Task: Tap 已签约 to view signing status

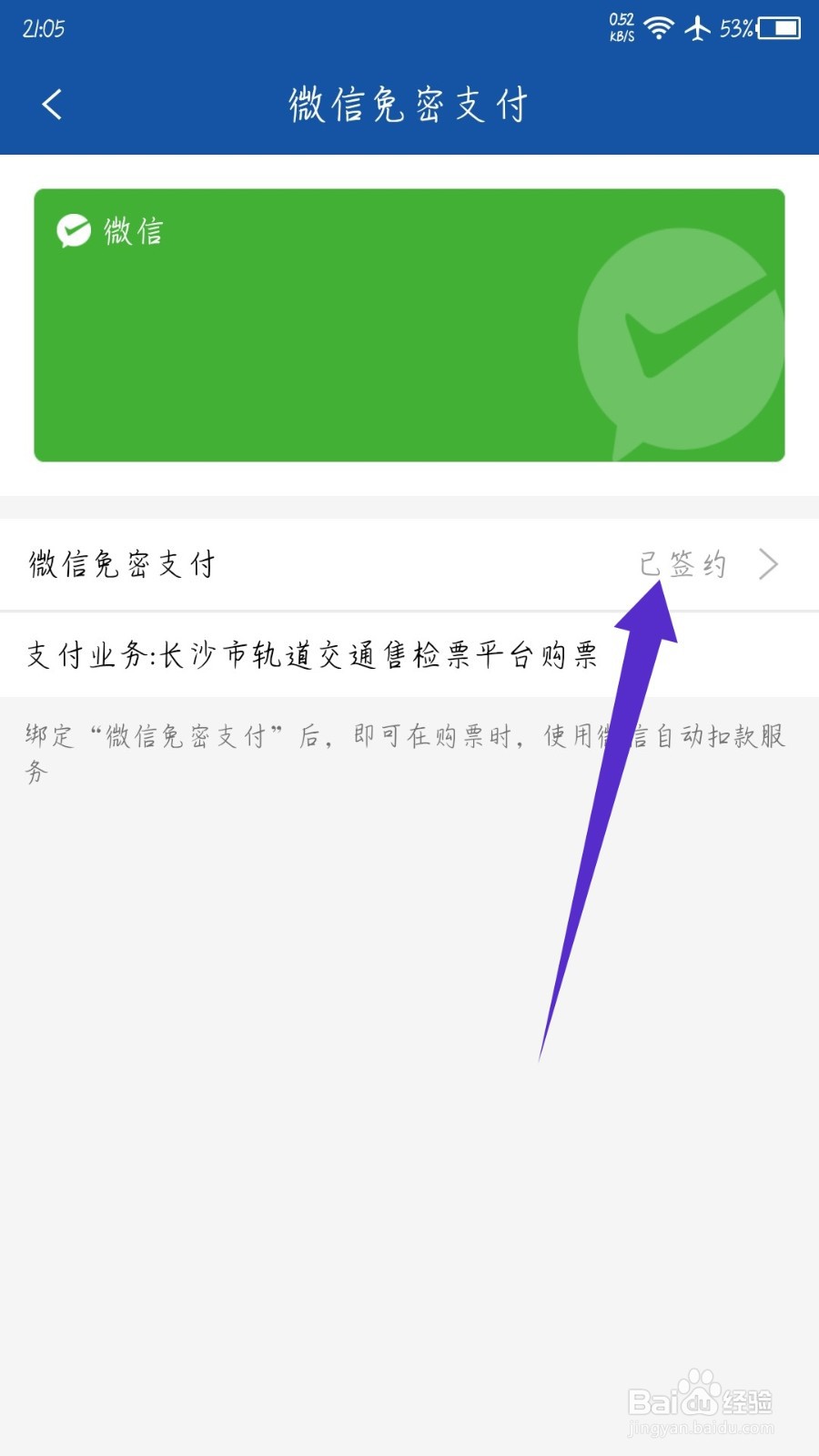Action: pos(684,564)
